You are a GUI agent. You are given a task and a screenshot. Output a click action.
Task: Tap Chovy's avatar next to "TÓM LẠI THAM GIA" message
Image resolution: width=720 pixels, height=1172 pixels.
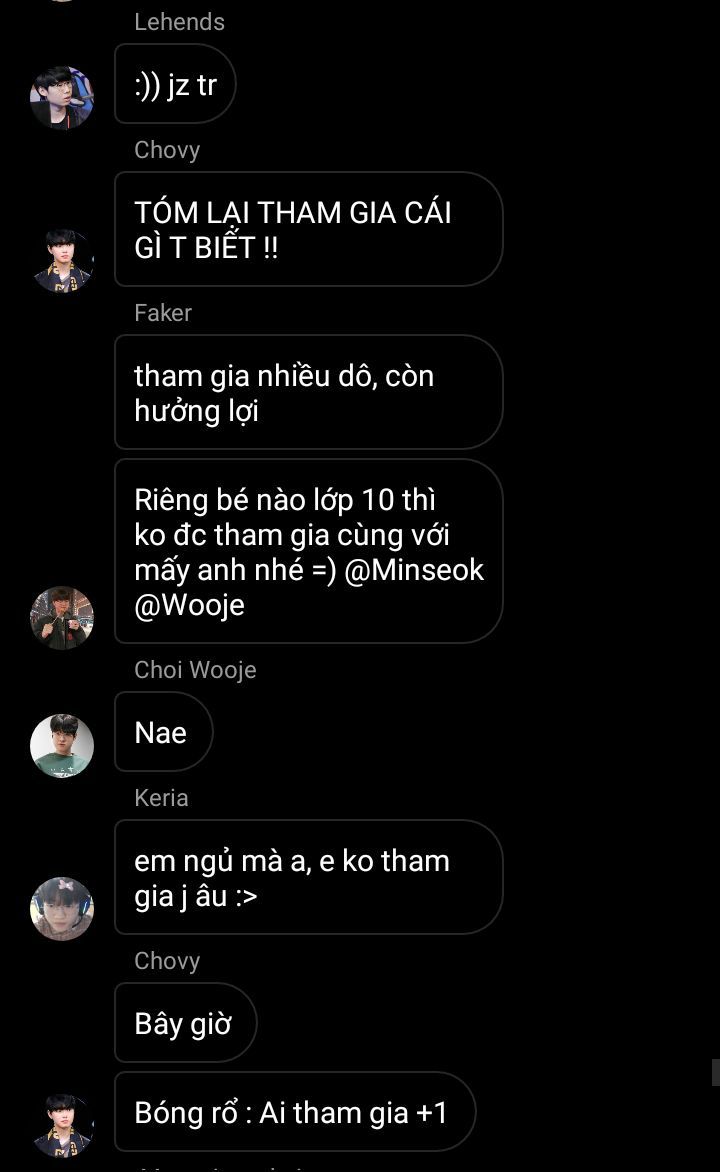tap(62, 261)
